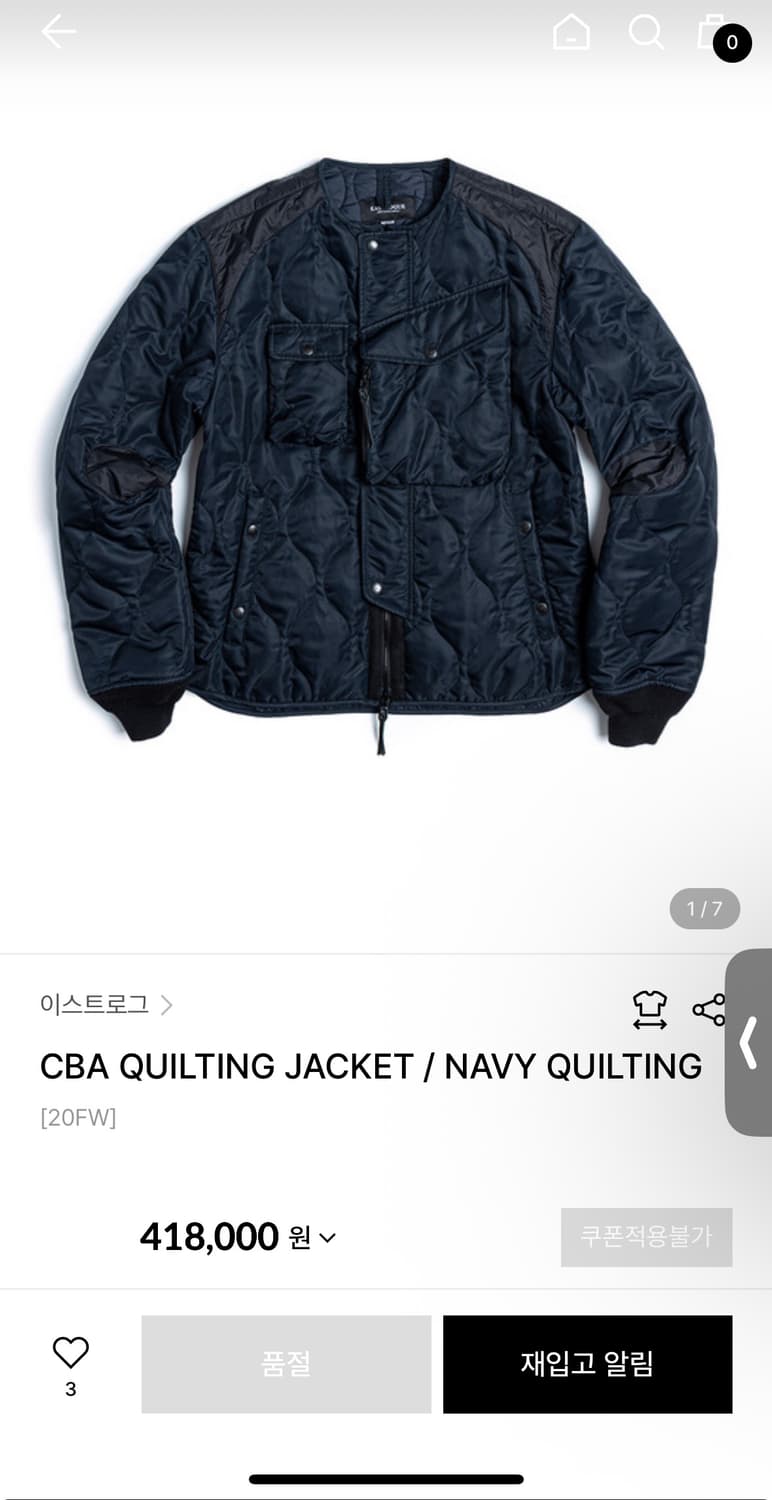Go back using the back arrow
Viewport: 772px width, 1500px height.
[58, 30]
